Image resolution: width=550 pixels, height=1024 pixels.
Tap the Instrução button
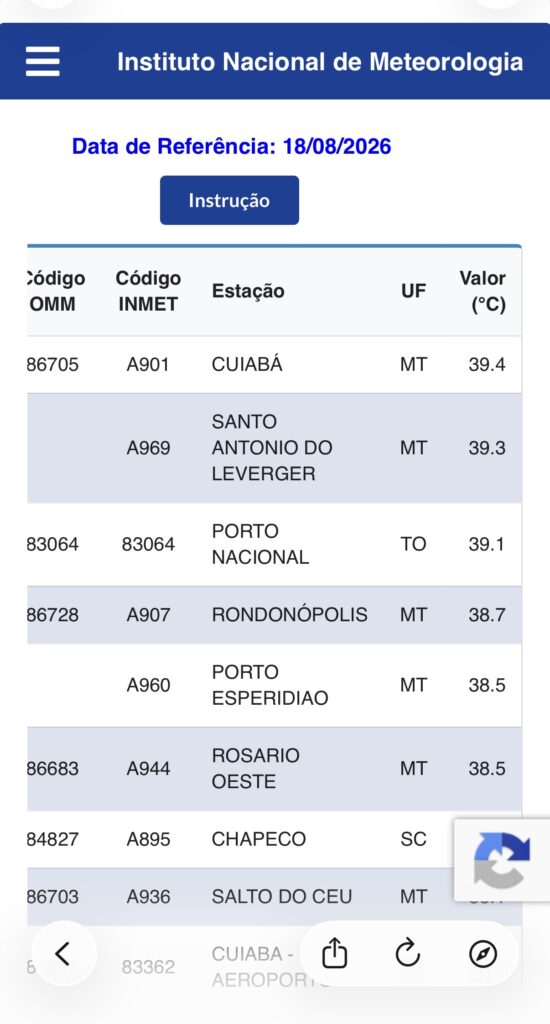pos(229,200)
